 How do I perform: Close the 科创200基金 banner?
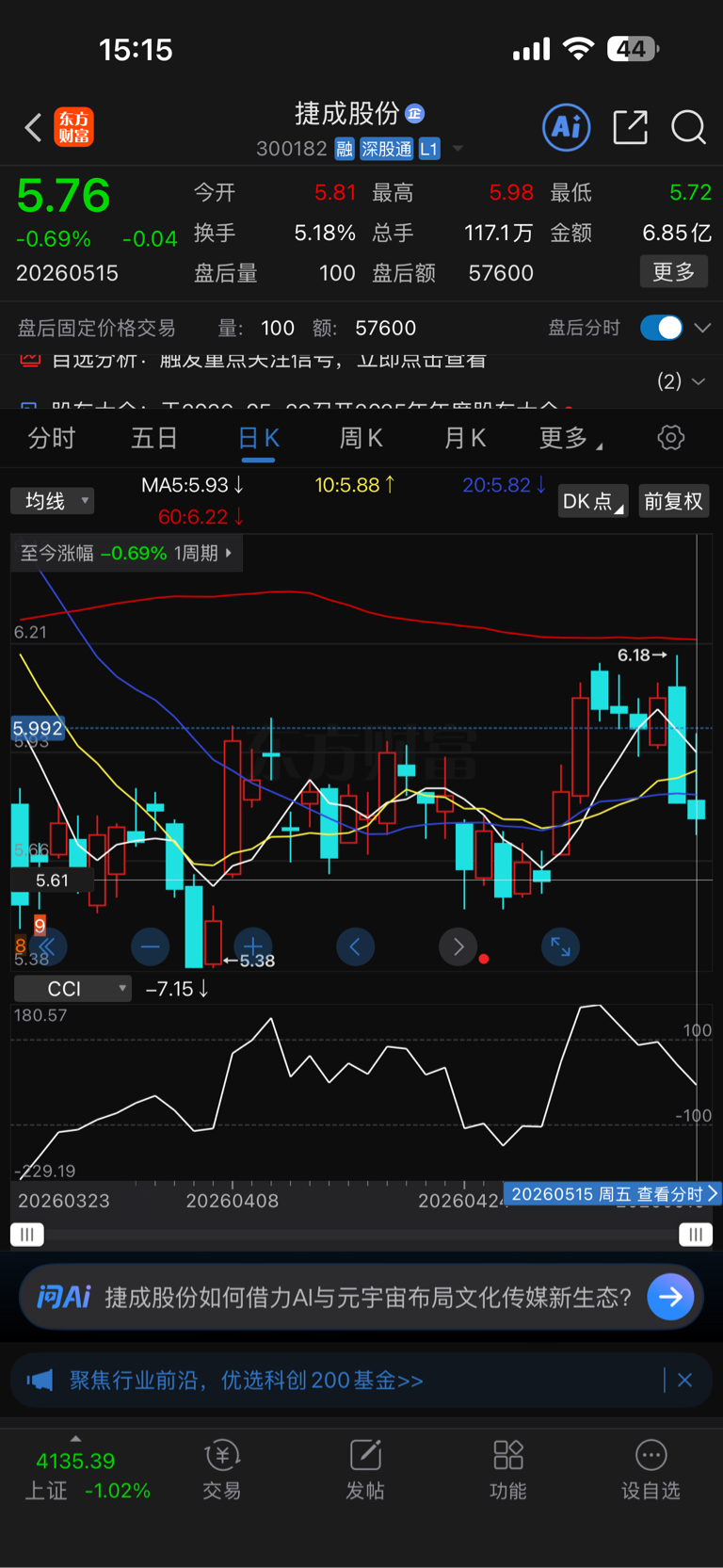tap(684, 1380)
